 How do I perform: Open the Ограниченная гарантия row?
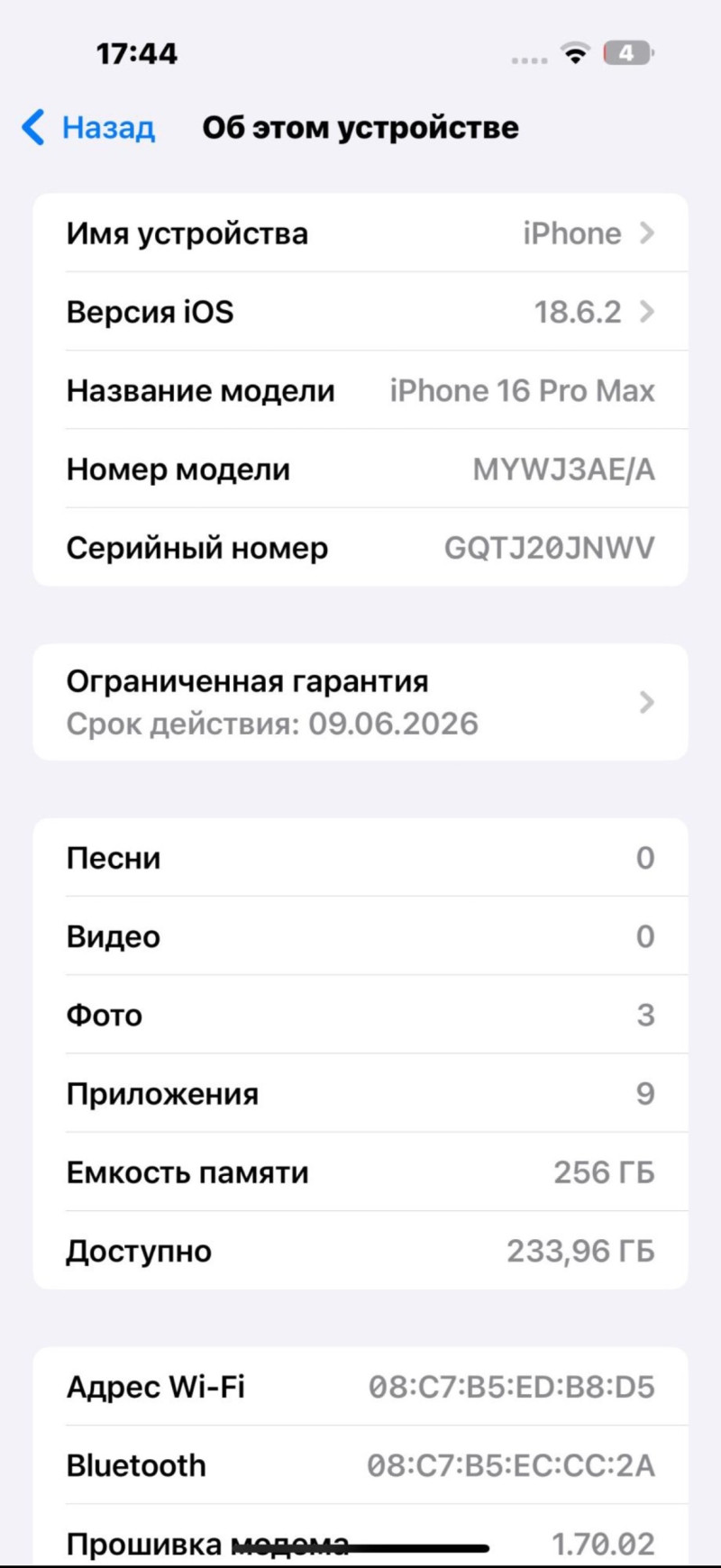(360, 702)
